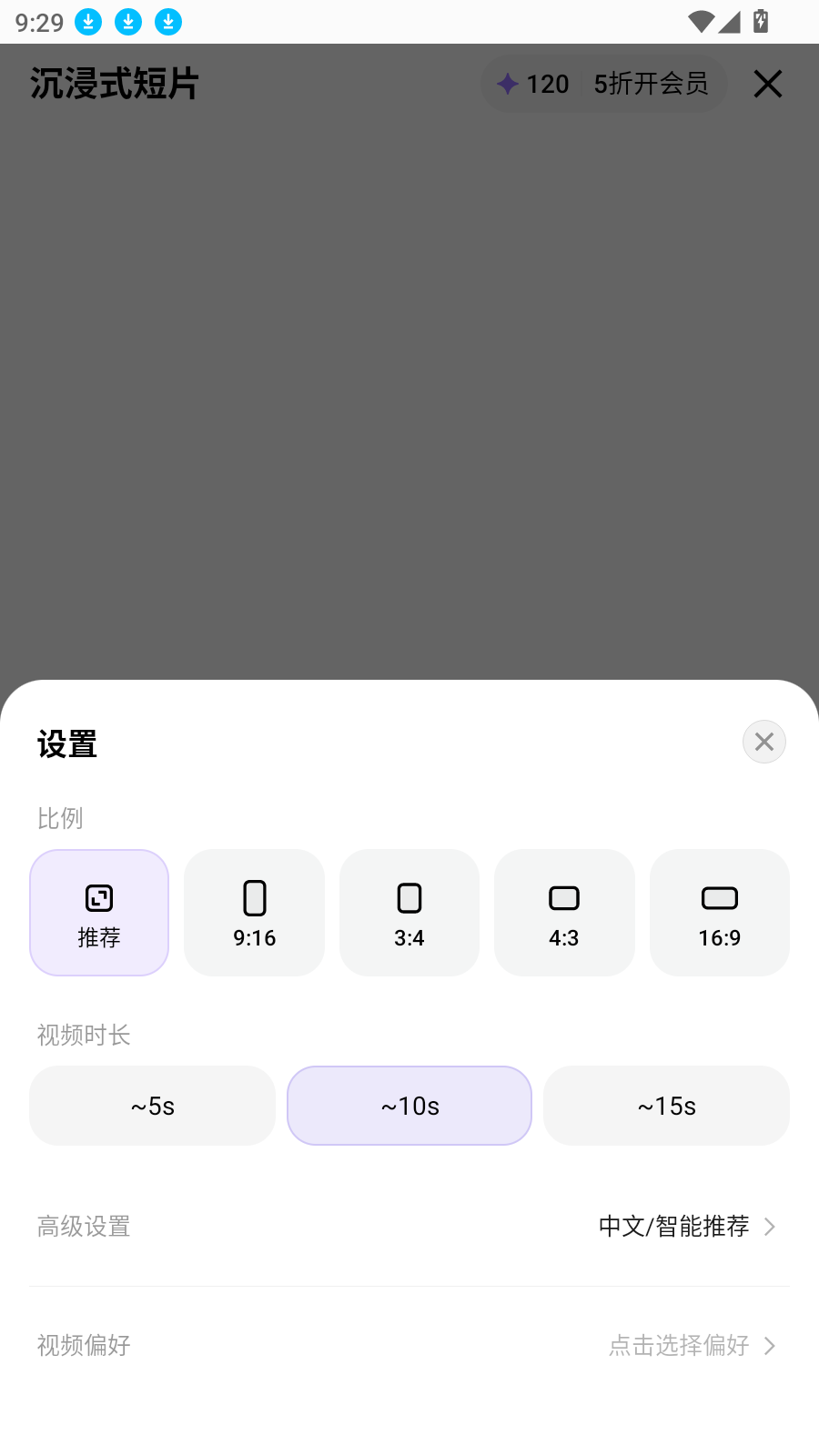The width and height of the screenshot is (819, 1456).
Task: Select the ~10s video duration option
Action: [x=409, y=1106]
